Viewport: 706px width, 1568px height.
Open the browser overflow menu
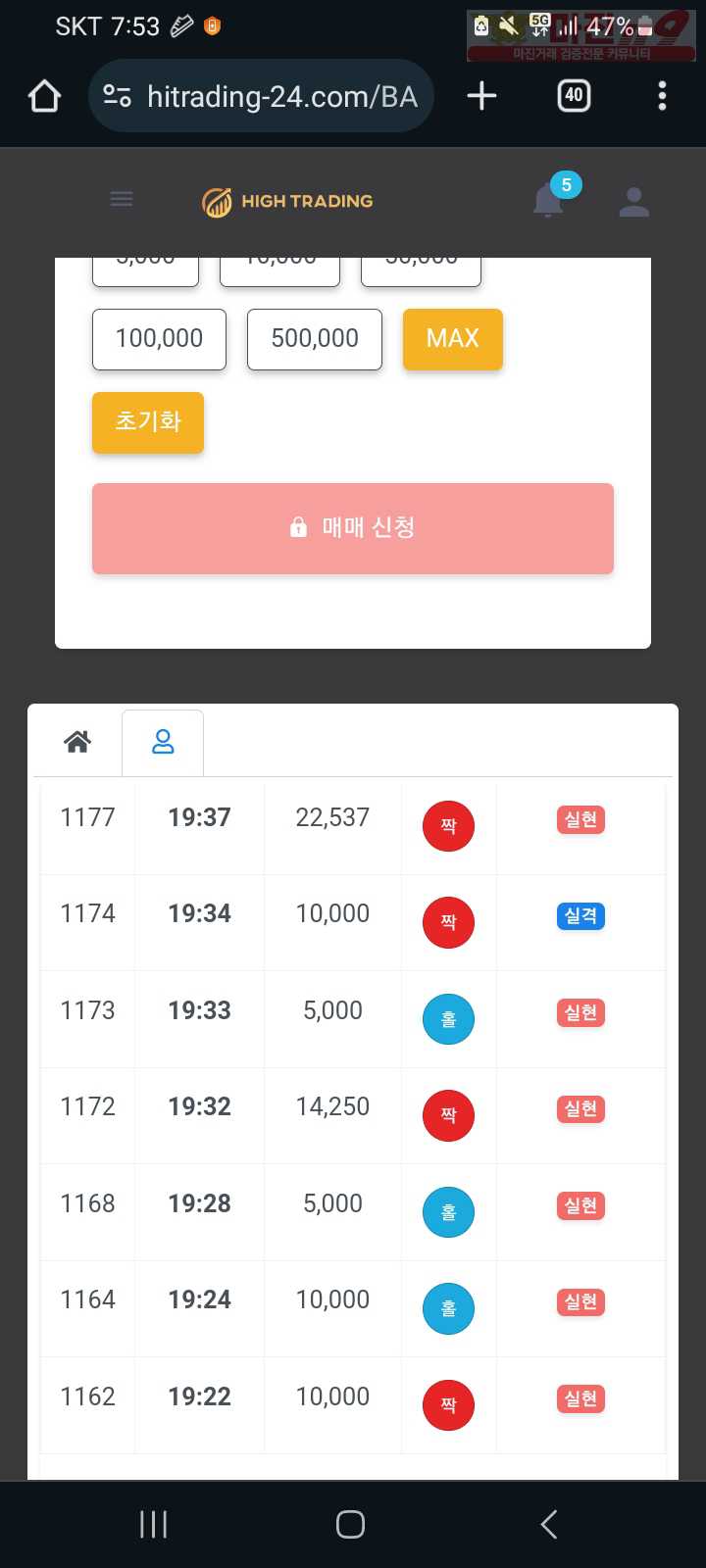point(662,96)
